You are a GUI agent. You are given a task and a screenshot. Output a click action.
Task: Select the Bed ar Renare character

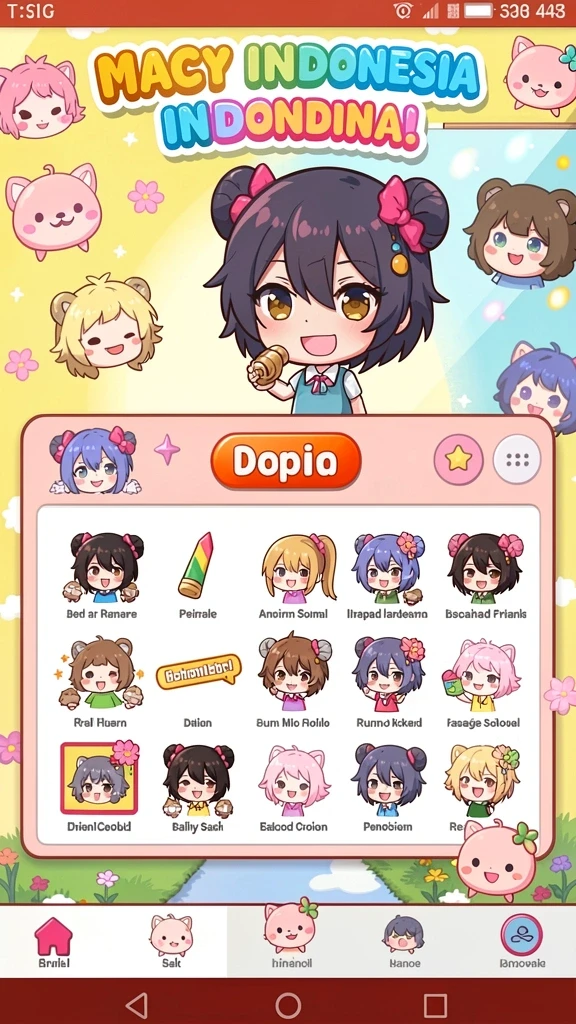(101, 575)
